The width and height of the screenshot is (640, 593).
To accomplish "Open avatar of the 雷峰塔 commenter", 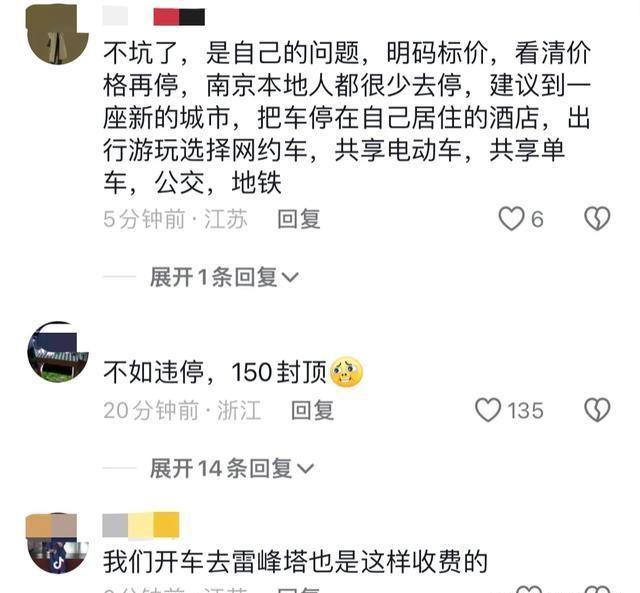I will 57,544.
